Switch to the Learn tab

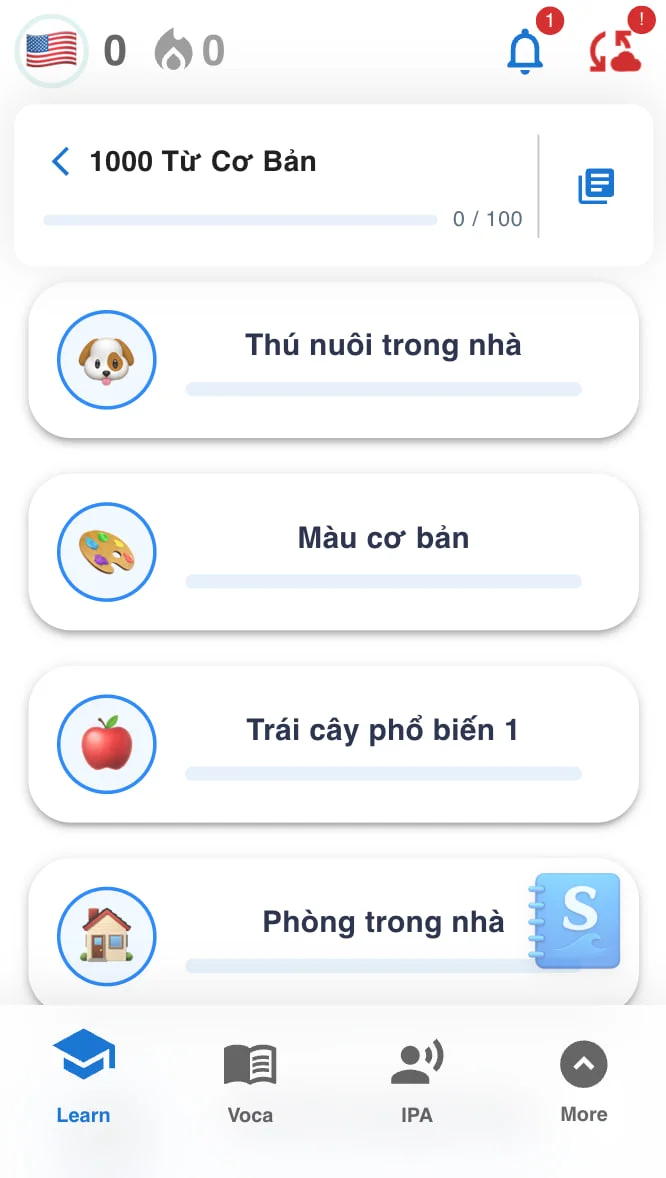83,1076
